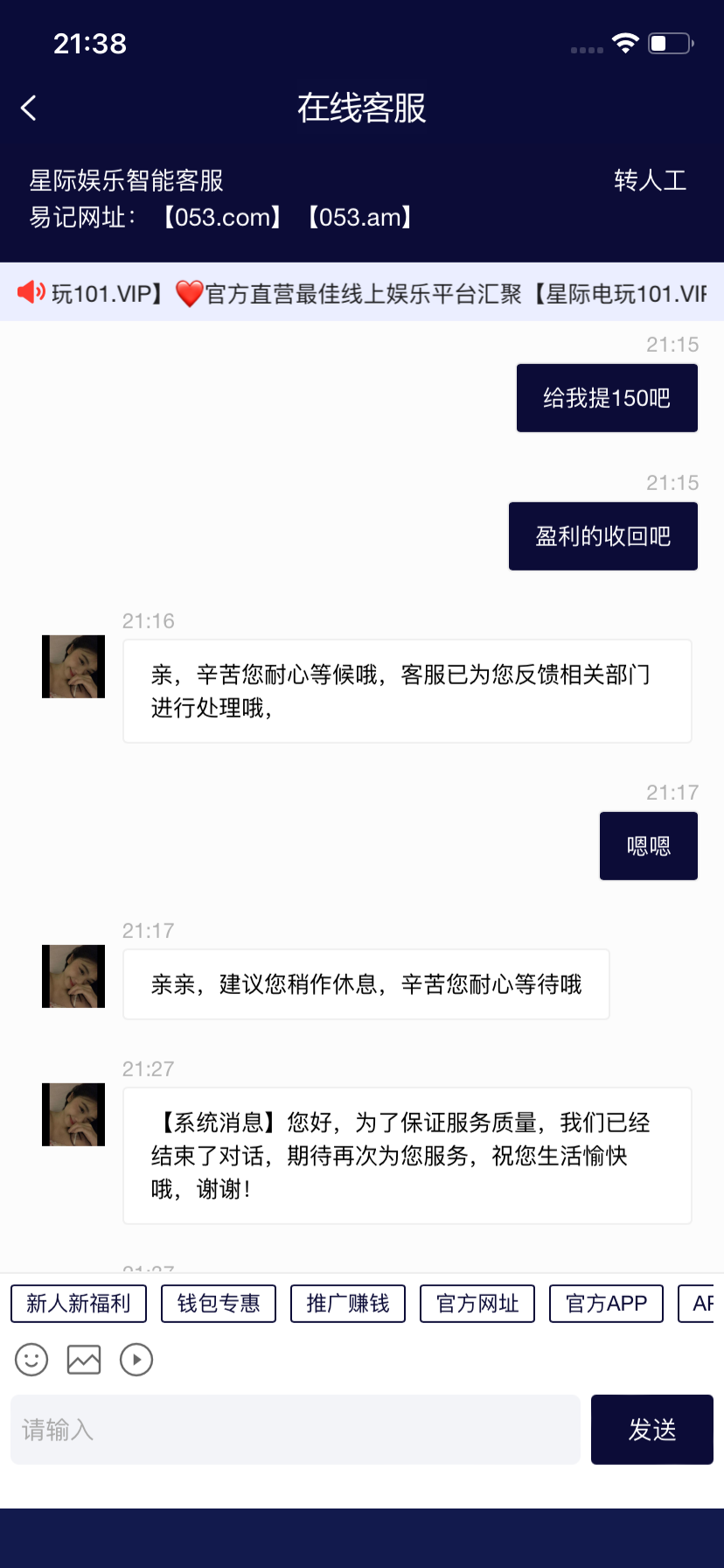Image resolution: width=724 pixels, height=1568 pixels.
Task: Select the 钱包专惠 quick reply chip
Action: pyautogui.click(x=218, y=1303)
